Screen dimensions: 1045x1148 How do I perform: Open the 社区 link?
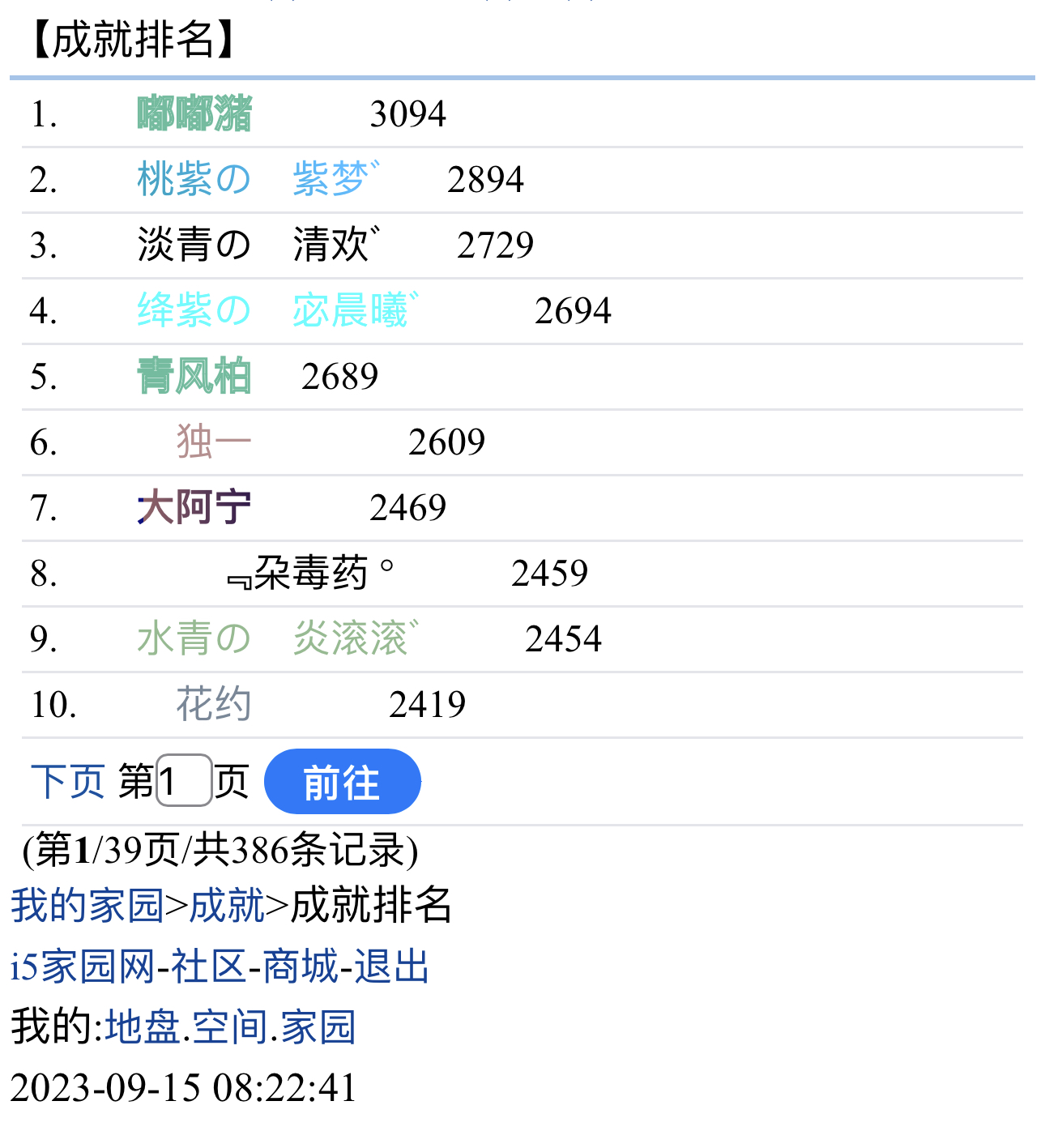coord(208,967)
